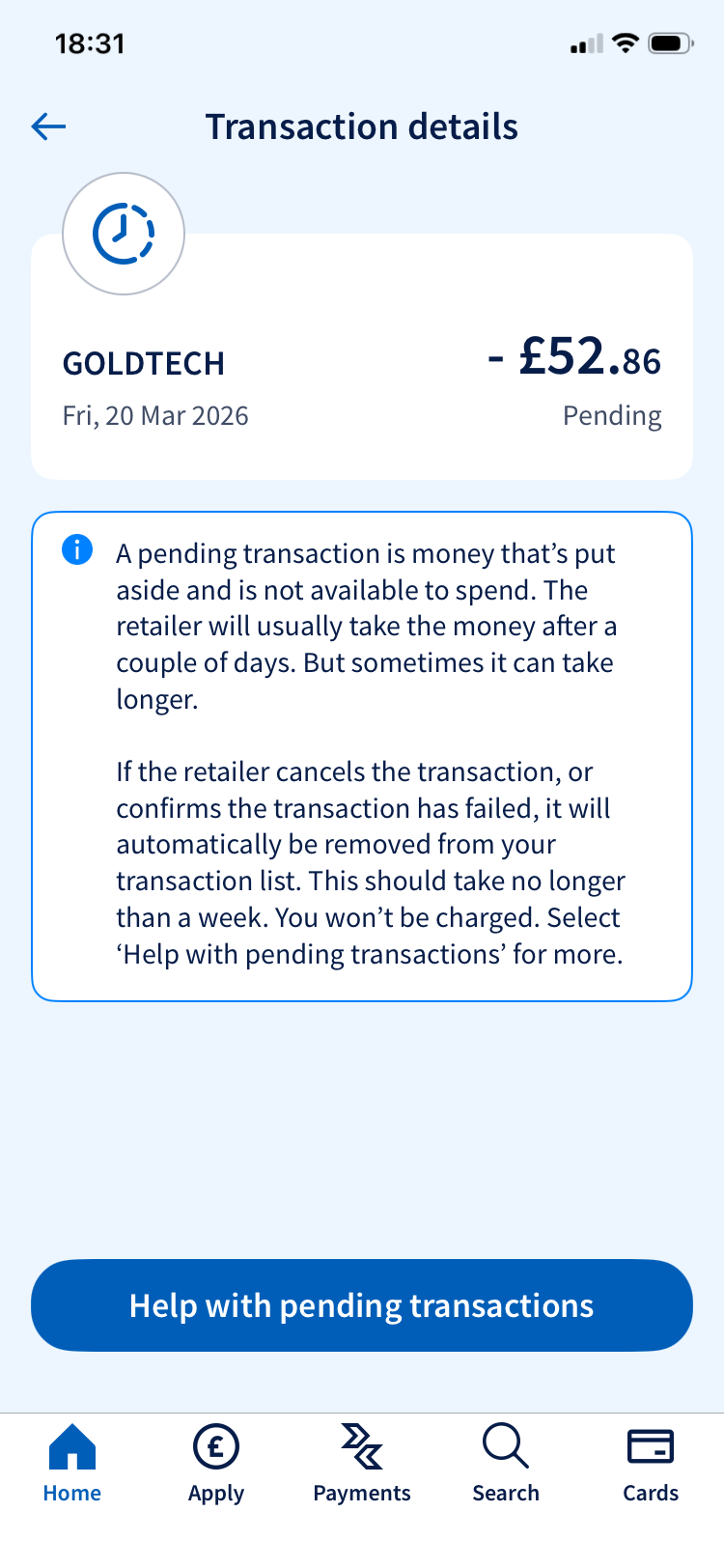Viewport: 724px width, 1568px height.
Task: Switch to the Cards tab
Action: point(650,1464)
